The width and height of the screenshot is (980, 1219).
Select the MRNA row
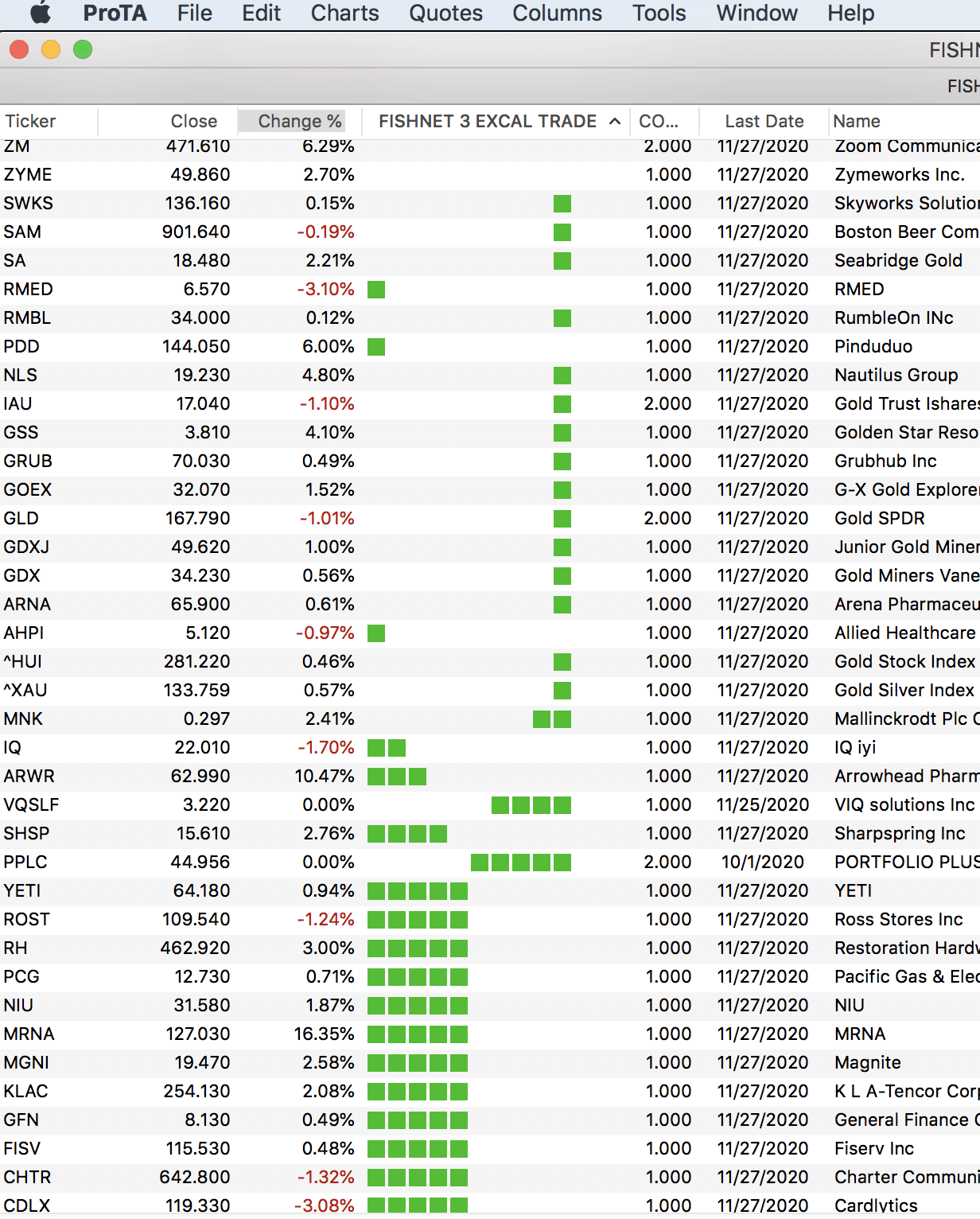pyautogui.click(x=29, y=1034)
